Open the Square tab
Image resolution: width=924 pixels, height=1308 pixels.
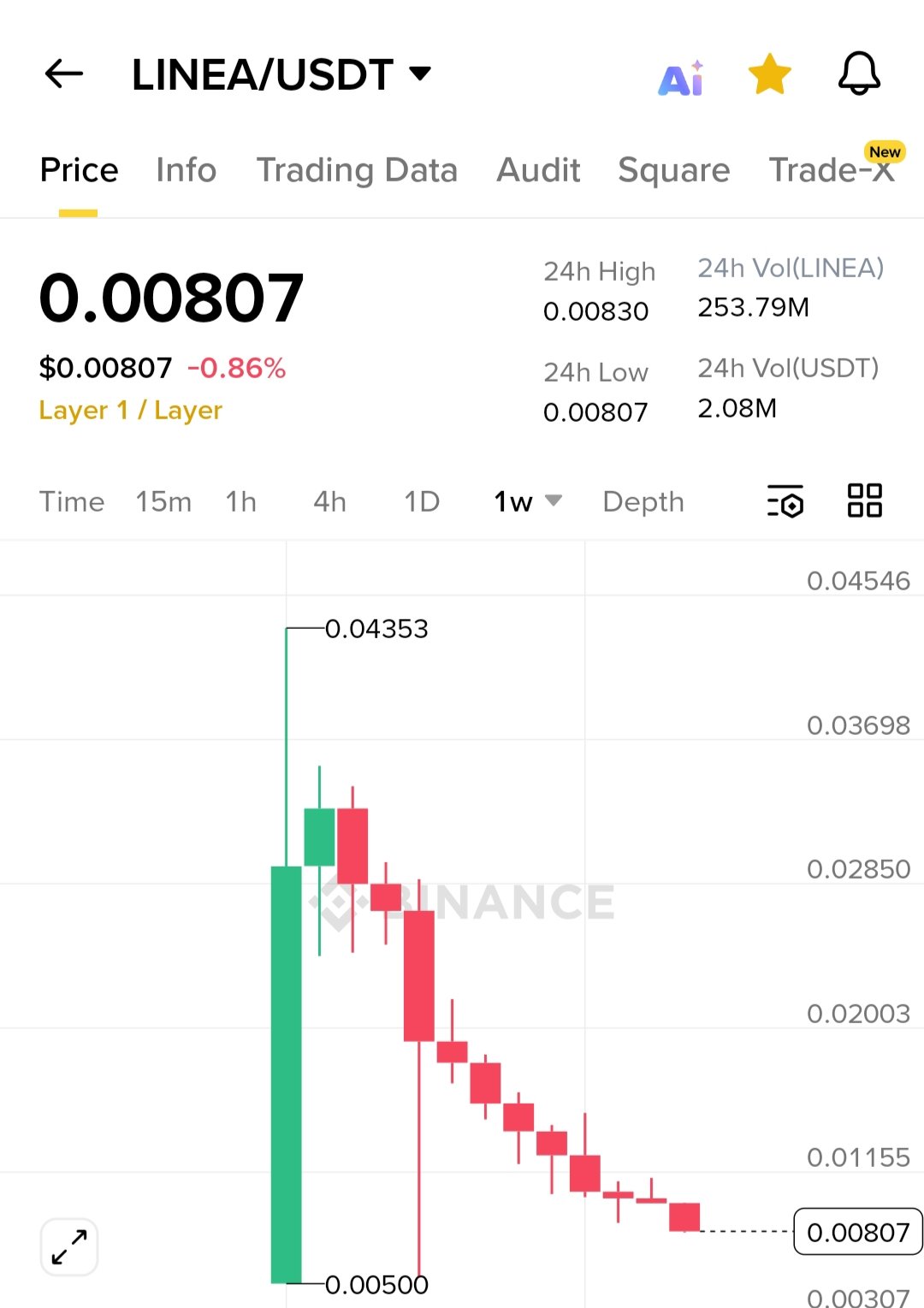673,170
